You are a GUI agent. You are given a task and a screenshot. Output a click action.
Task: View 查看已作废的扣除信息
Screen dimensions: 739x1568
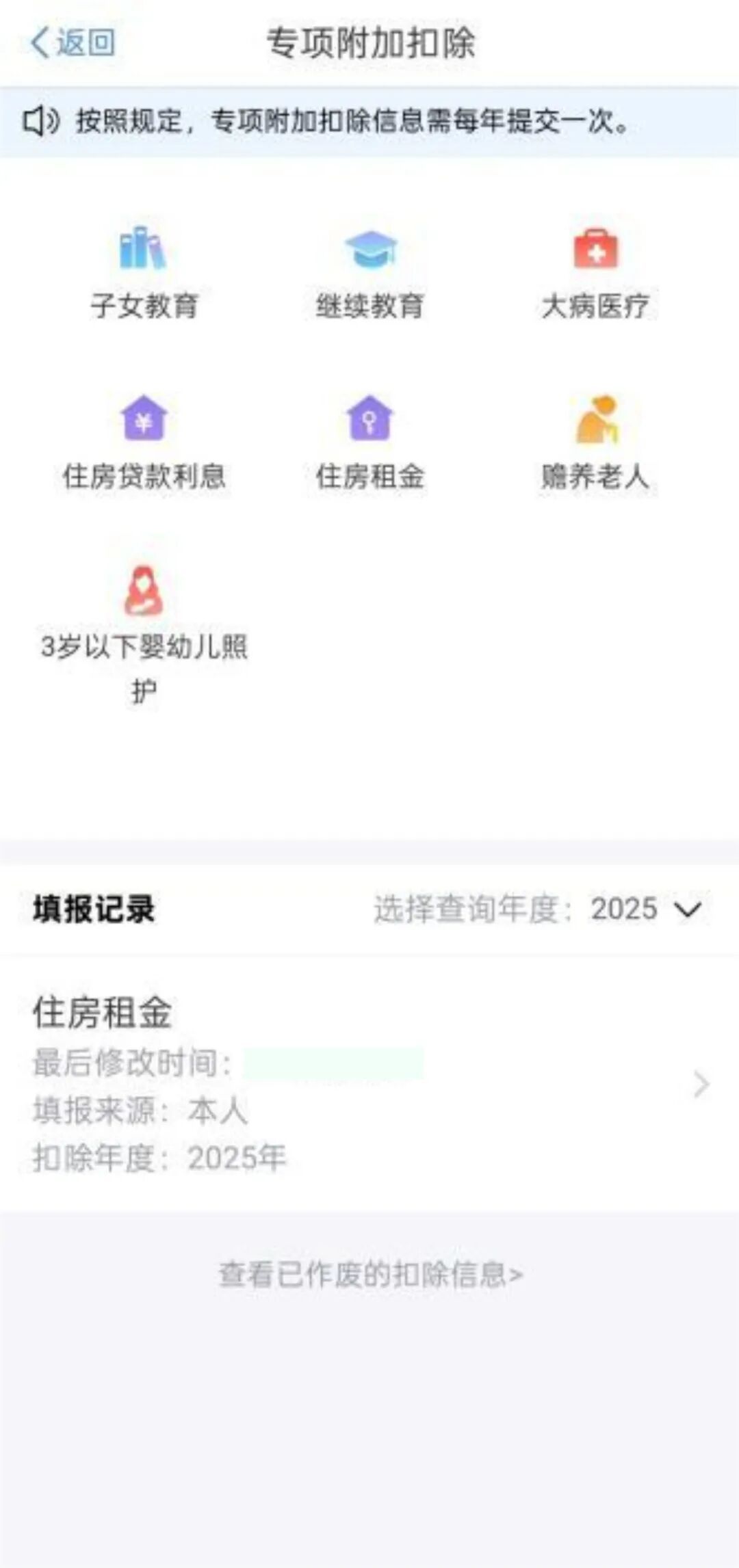pyautogui.click(x=370, y=1275)
